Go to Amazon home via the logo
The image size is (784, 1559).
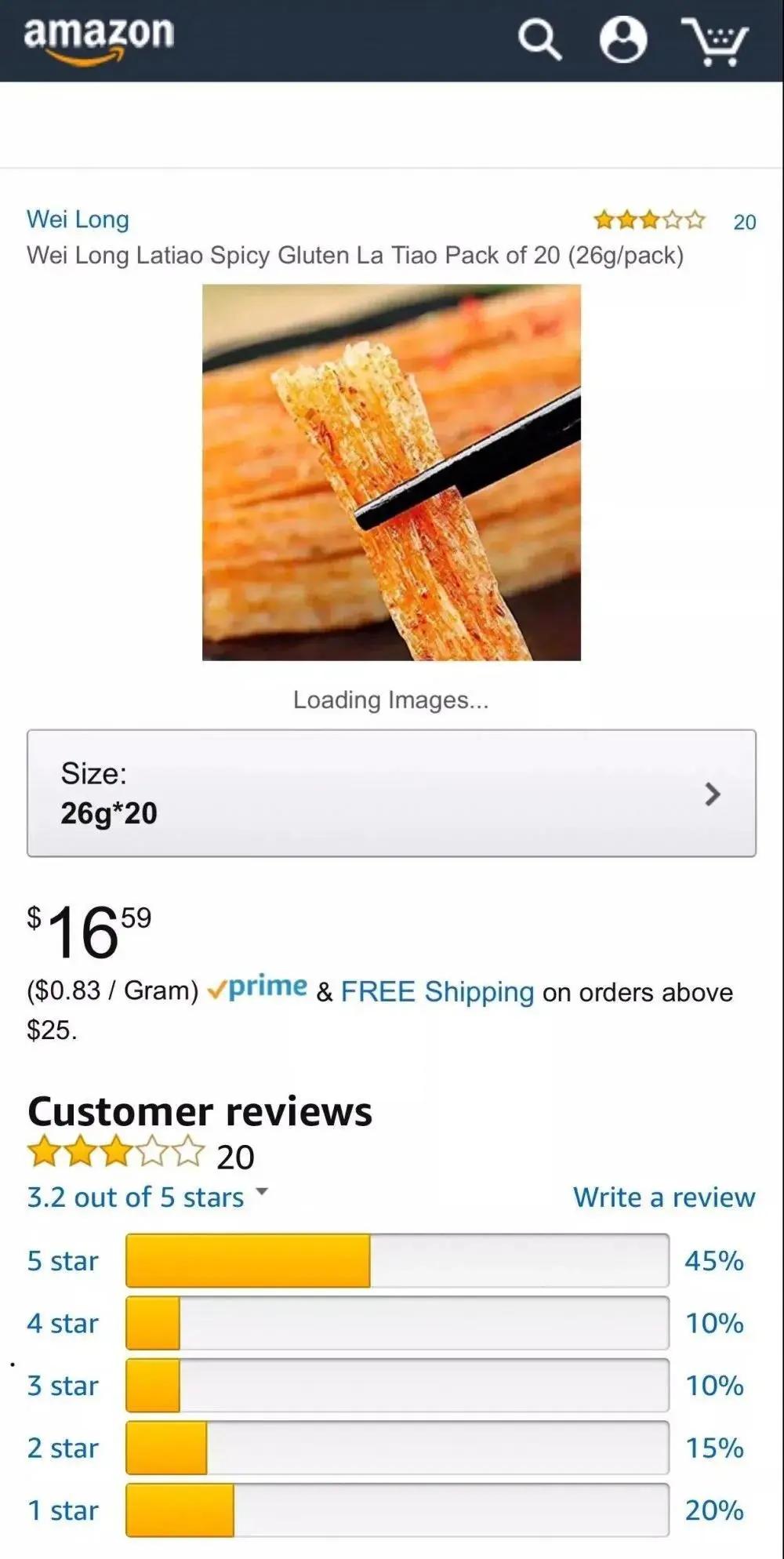pyautogui.click(x=99, y=38)
